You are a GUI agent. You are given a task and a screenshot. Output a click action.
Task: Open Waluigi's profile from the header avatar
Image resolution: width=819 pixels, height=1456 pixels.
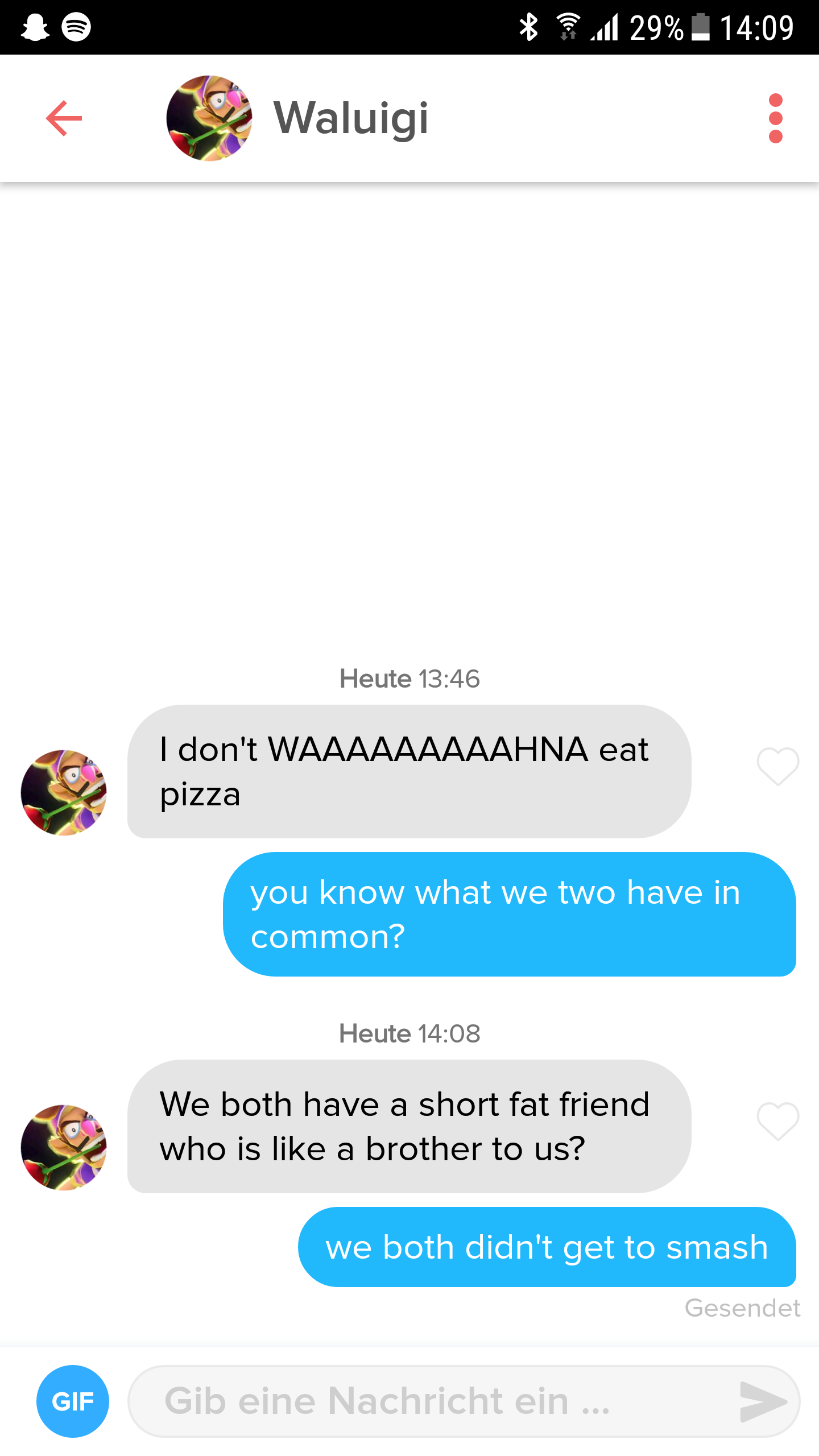pos(209,118)
